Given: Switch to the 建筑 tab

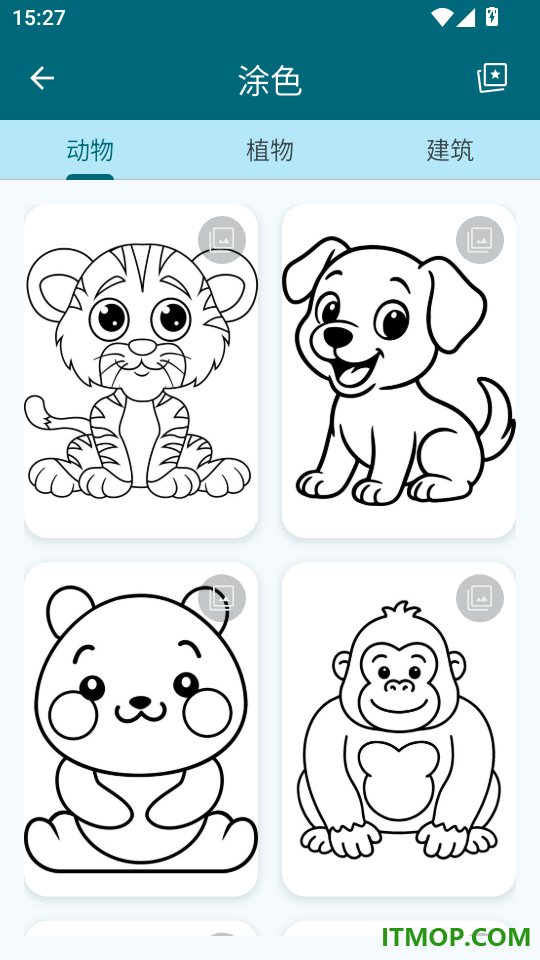Looking at the screenshot, I should tap(450, 150).
